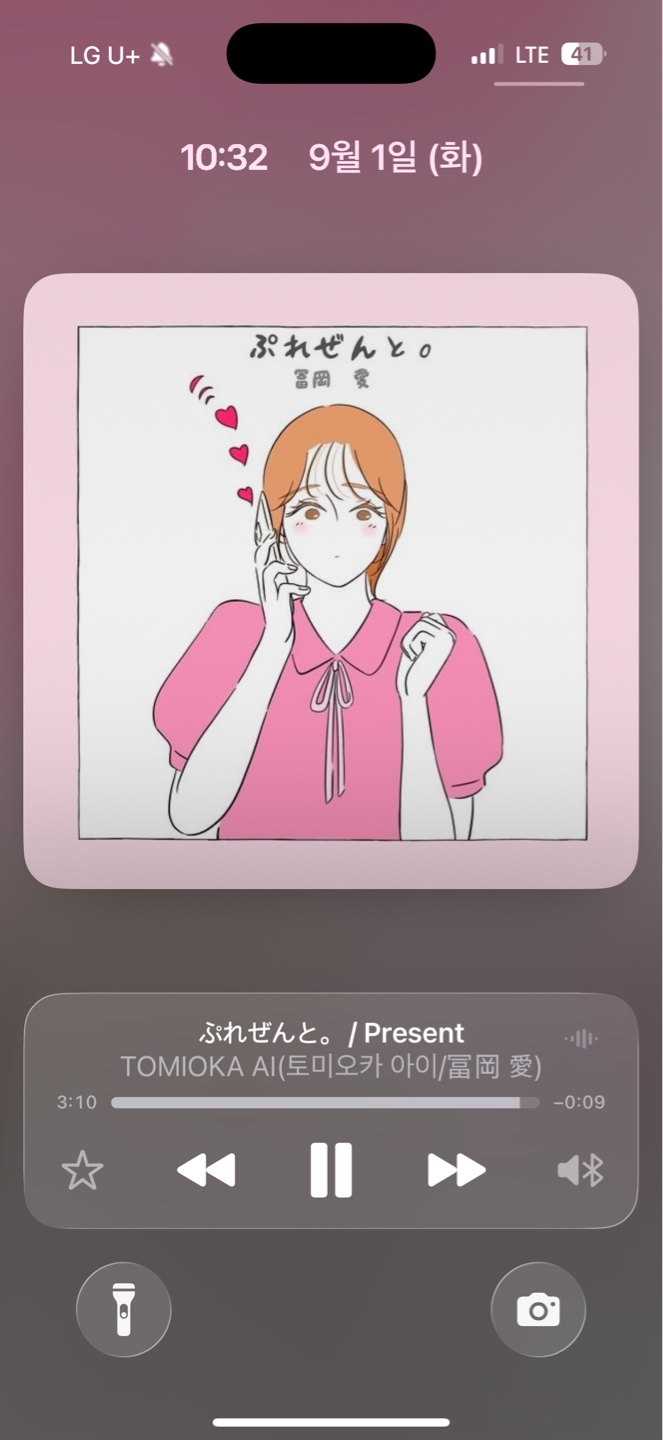This screenshot has width=663, height=1440.
Task: Skip to the next track
Action: [457, 1170]
